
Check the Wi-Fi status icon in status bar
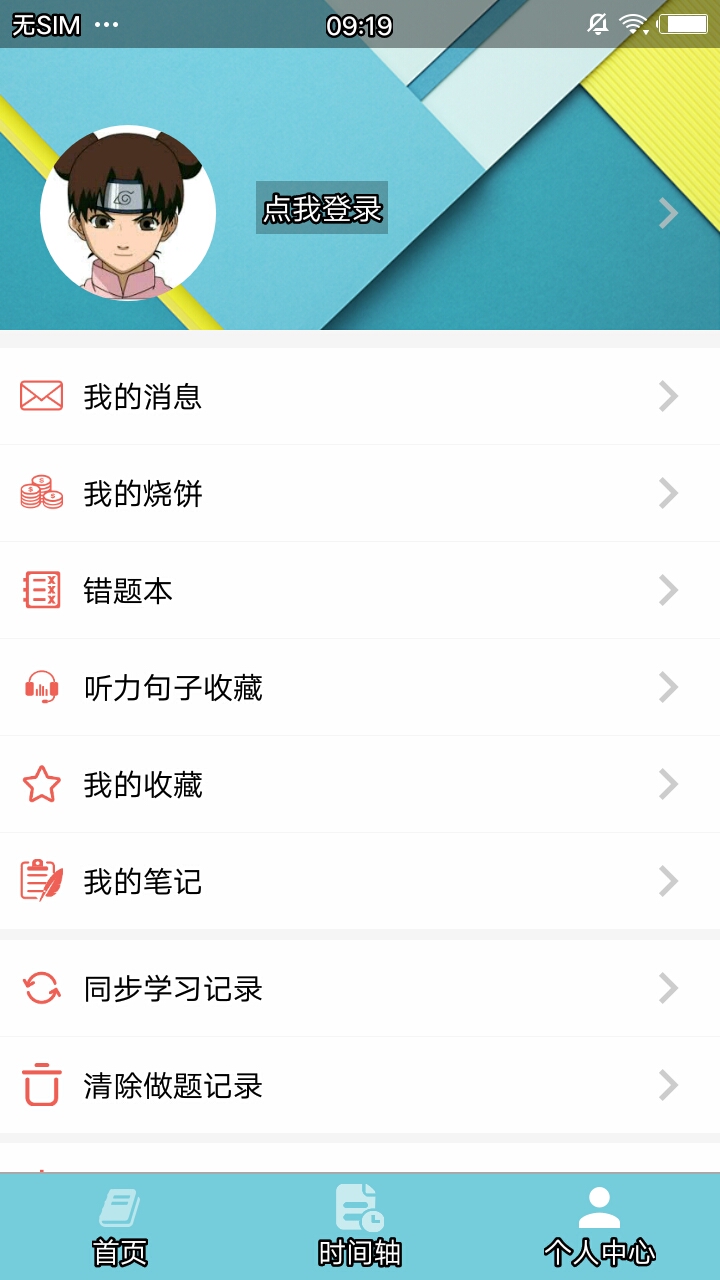click(x=637, y=22)
